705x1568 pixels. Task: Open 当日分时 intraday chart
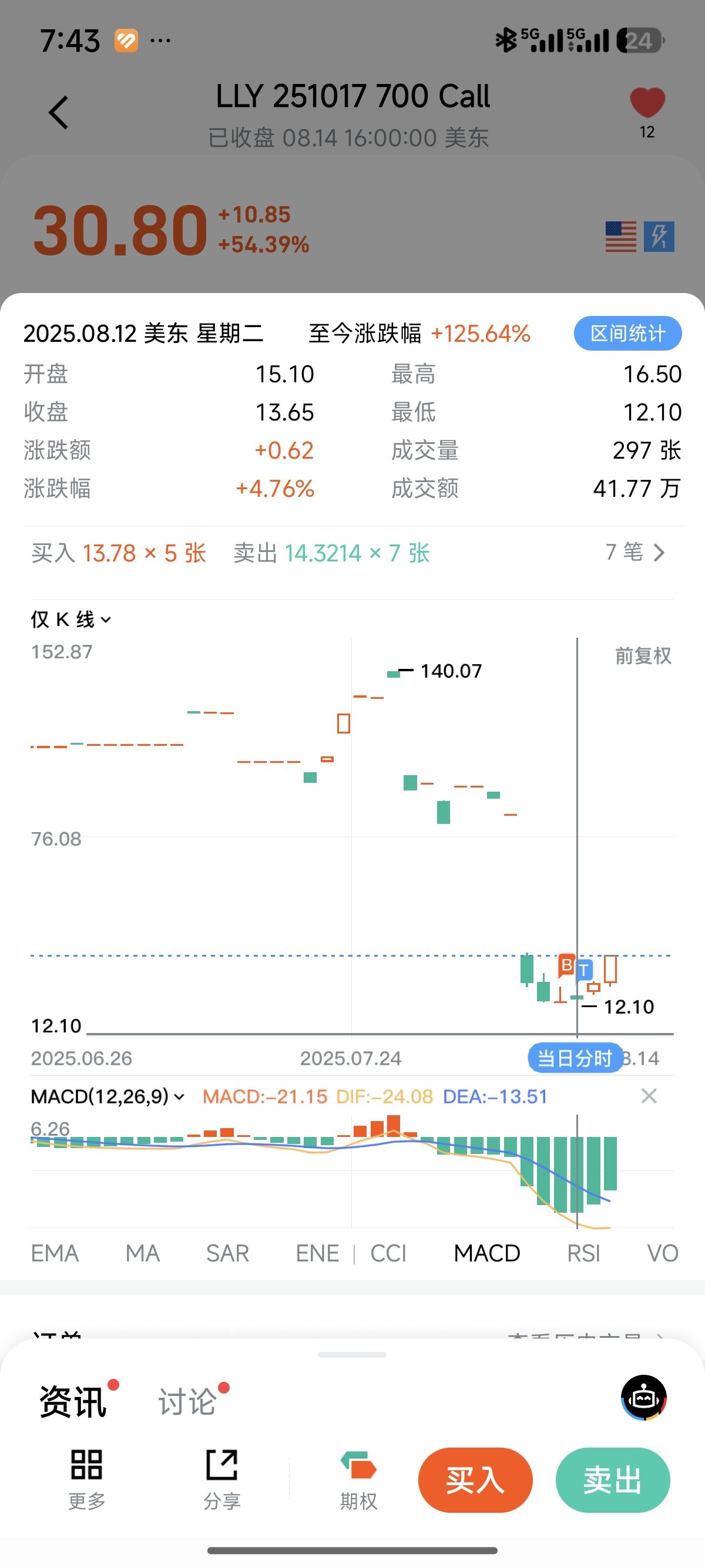pyautogui.click(x=574, y=1058)
